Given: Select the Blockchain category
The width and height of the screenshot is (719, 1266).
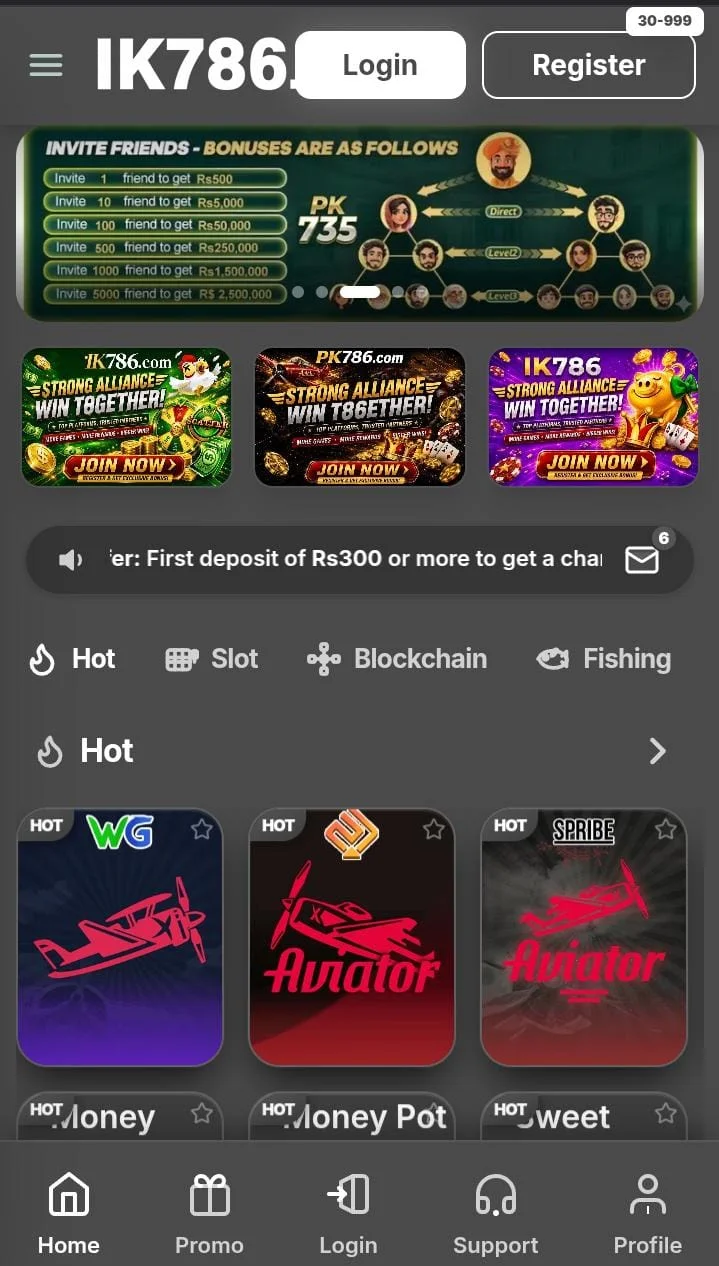Looking at the screenshot, I should click(397, 659).
